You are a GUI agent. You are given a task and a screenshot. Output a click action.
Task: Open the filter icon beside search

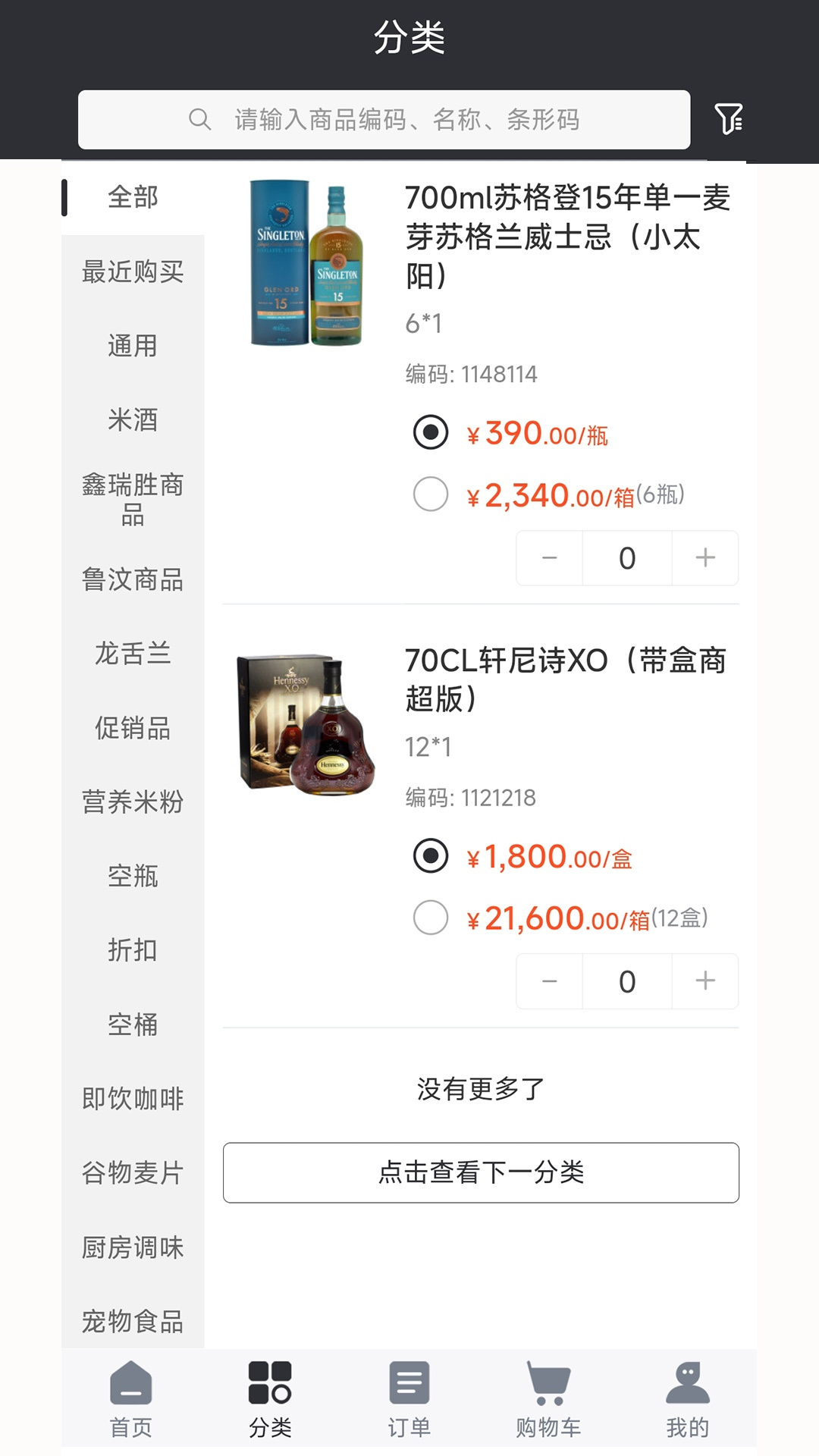tap(729, 119)
